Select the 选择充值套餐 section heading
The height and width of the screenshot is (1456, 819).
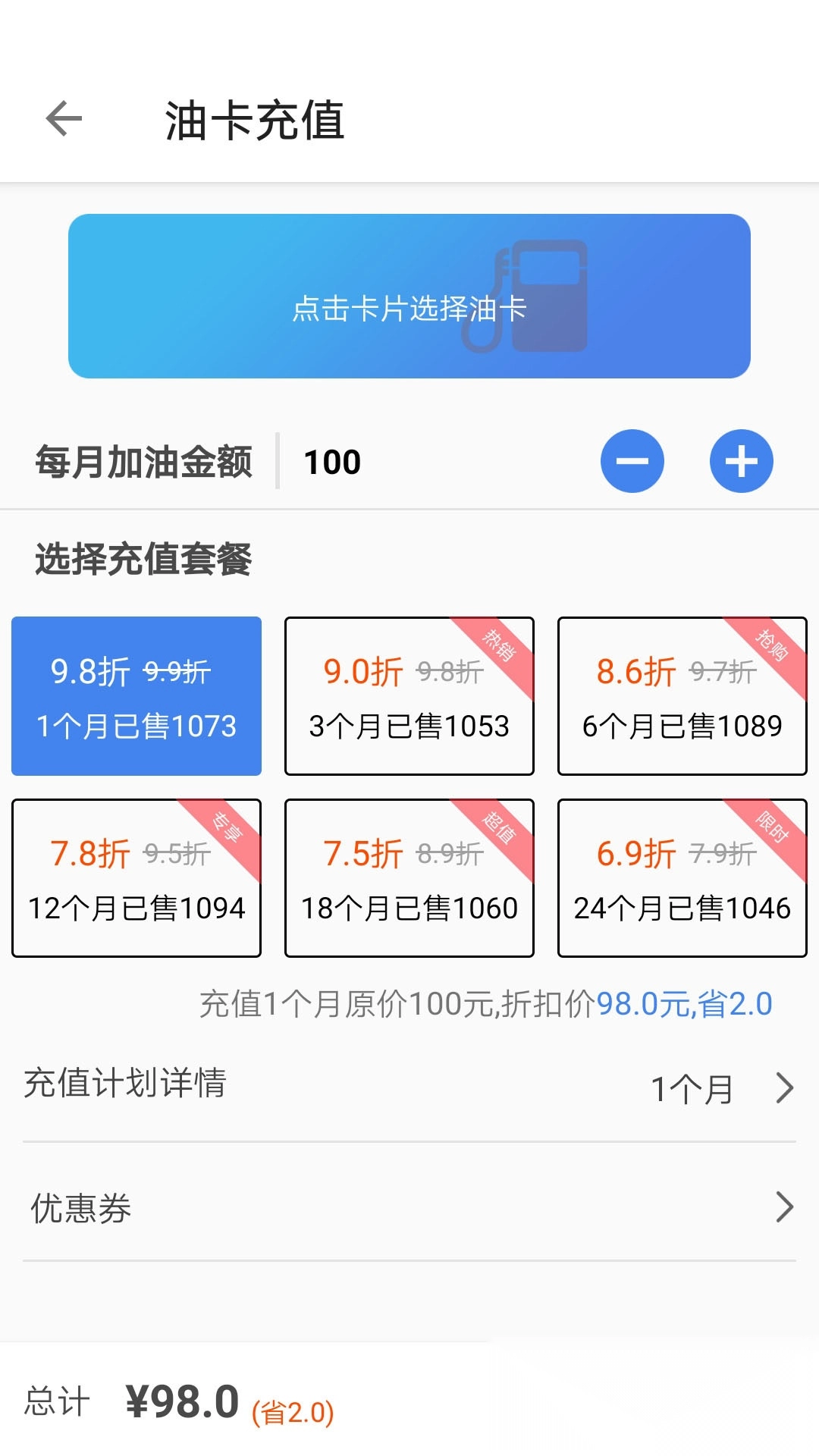(x=143, y=561)
